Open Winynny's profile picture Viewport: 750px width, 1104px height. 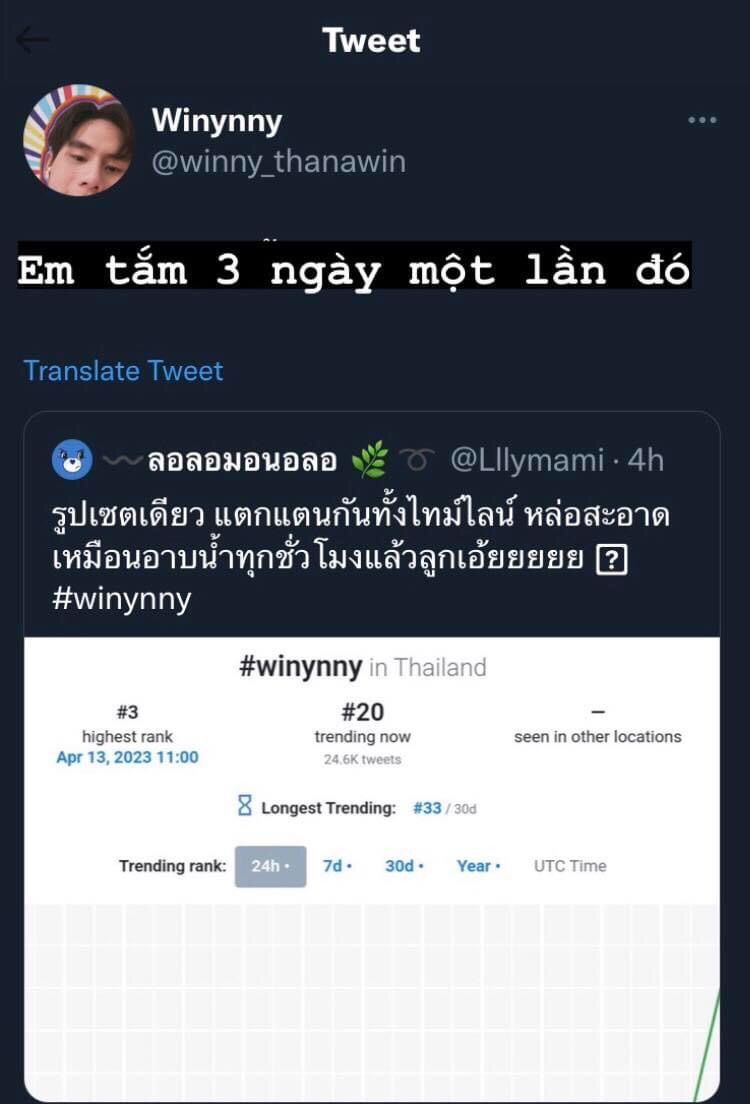(x=78, y=139)
